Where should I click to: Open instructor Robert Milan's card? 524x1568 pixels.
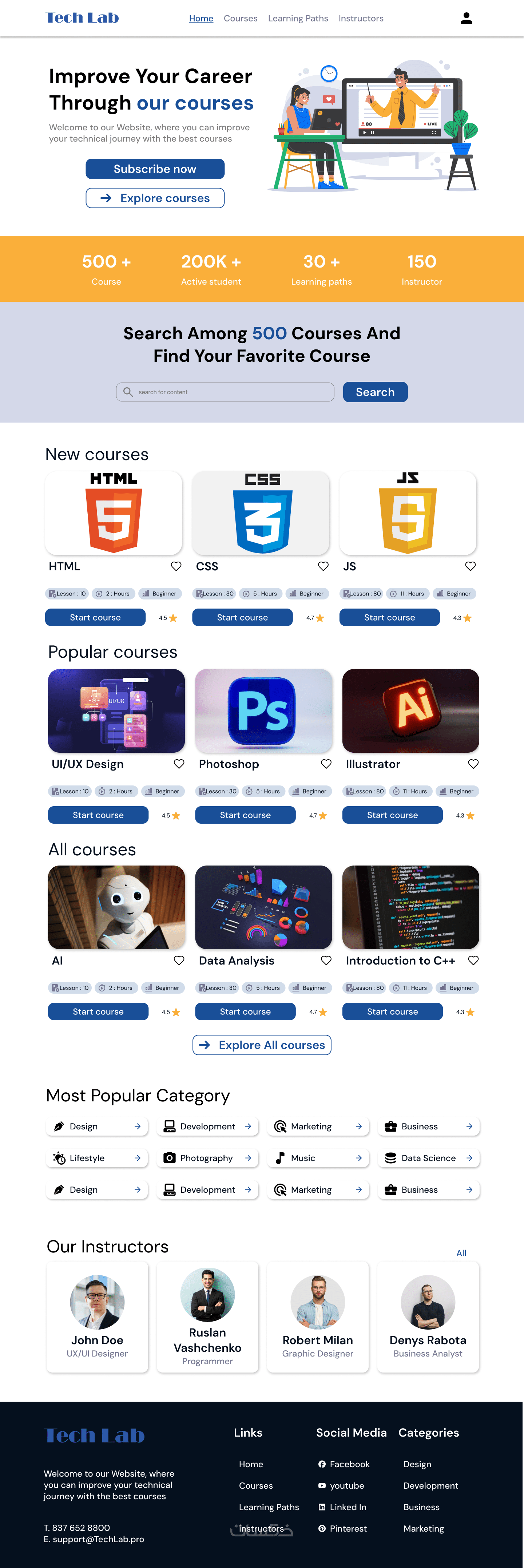318,1317
